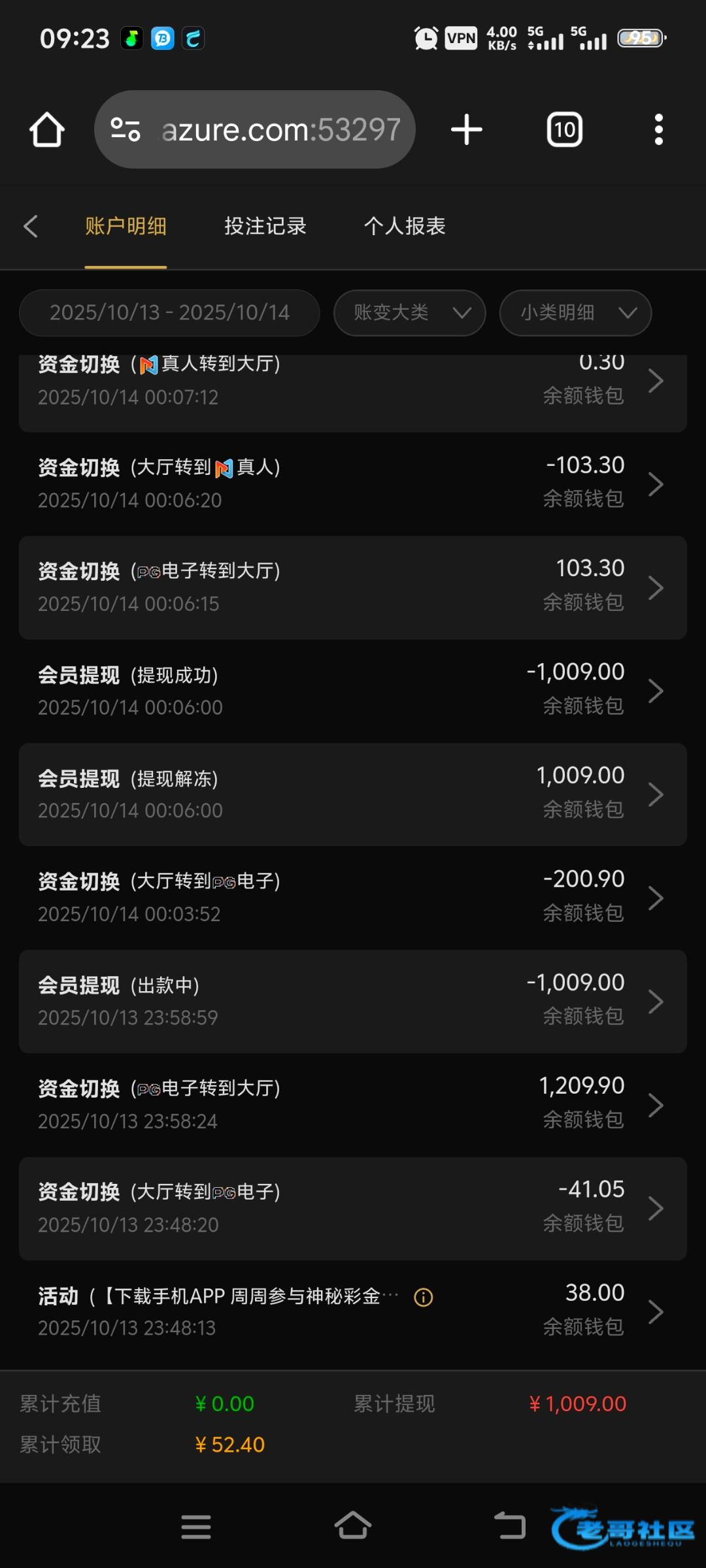Tap the azure.com address bar
The image size is (706, 1568).
point(255,129)
